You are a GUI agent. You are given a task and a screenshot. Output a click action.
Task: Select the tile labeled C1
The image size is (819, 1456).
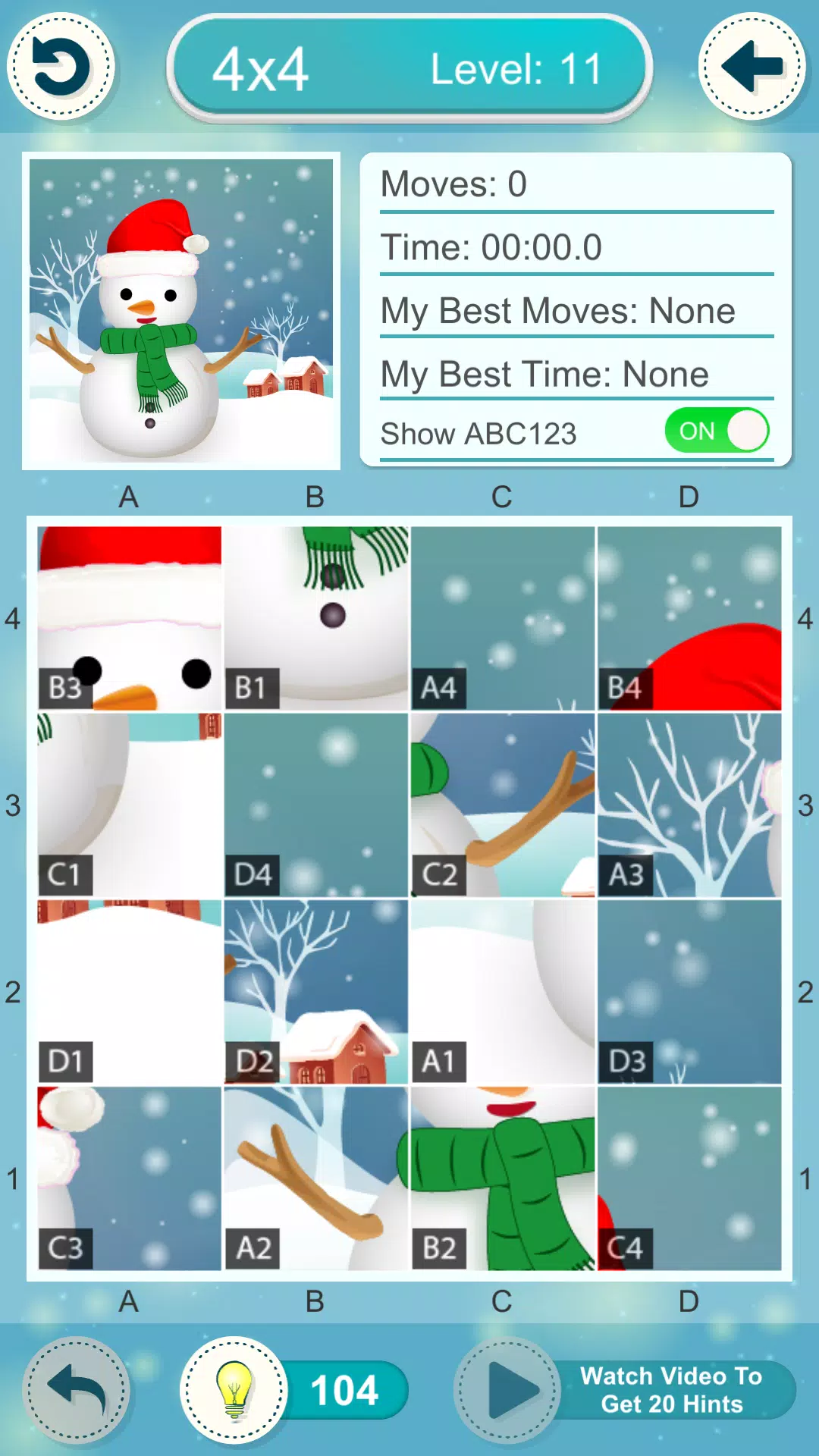(x=130, y=805)
